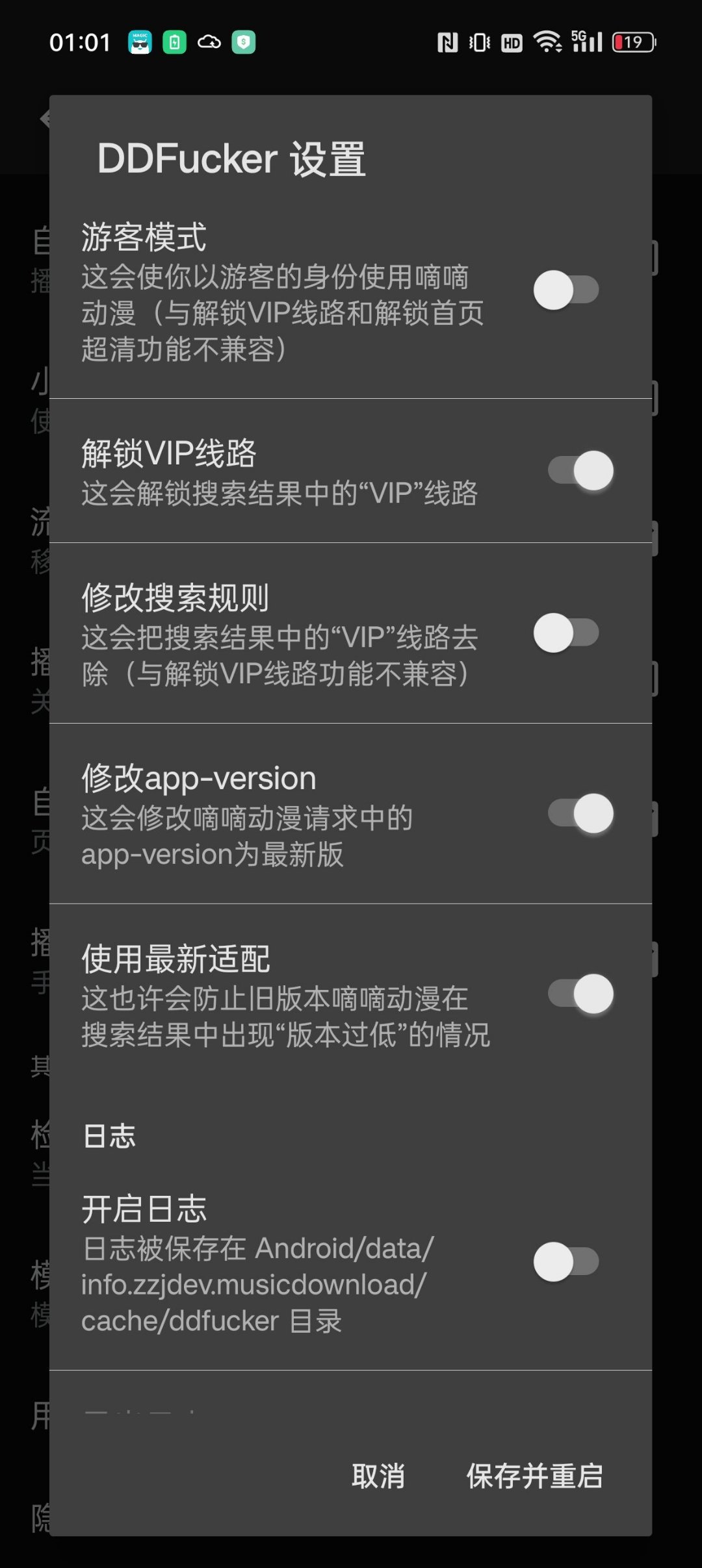
Task: Toggle on 修改搜索规则
Action: tap(566, 633)
